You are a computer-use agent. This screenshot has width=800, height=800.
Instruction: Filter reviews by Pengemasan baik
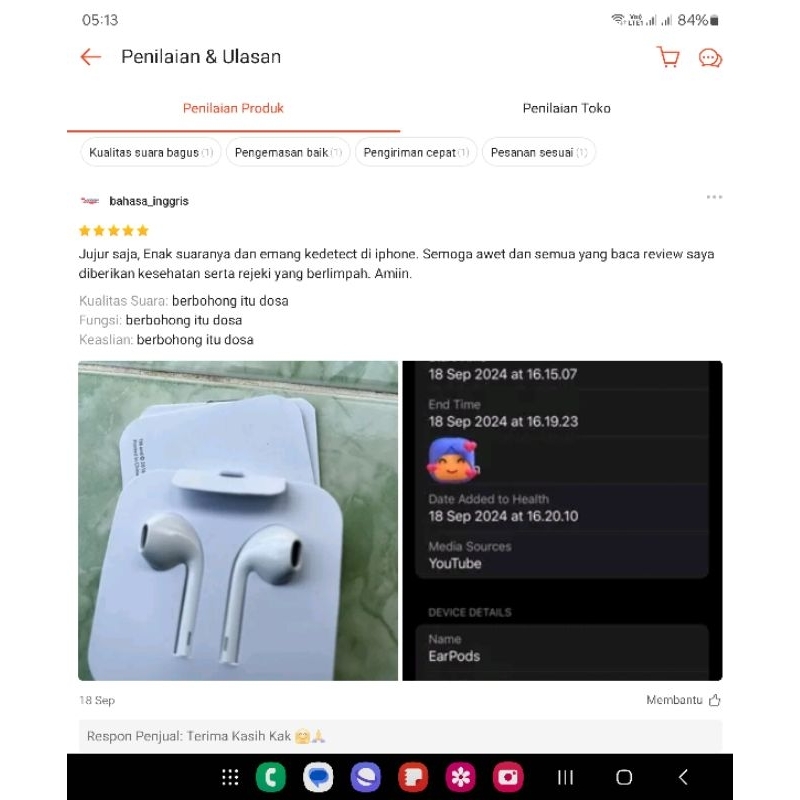coord(288,153)
